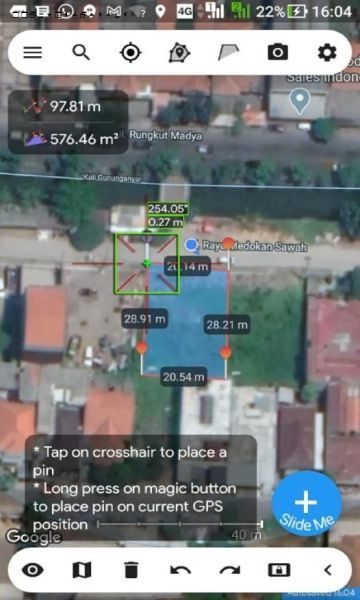Center map on current GPS location
The image size is (360, 600).
131,52
